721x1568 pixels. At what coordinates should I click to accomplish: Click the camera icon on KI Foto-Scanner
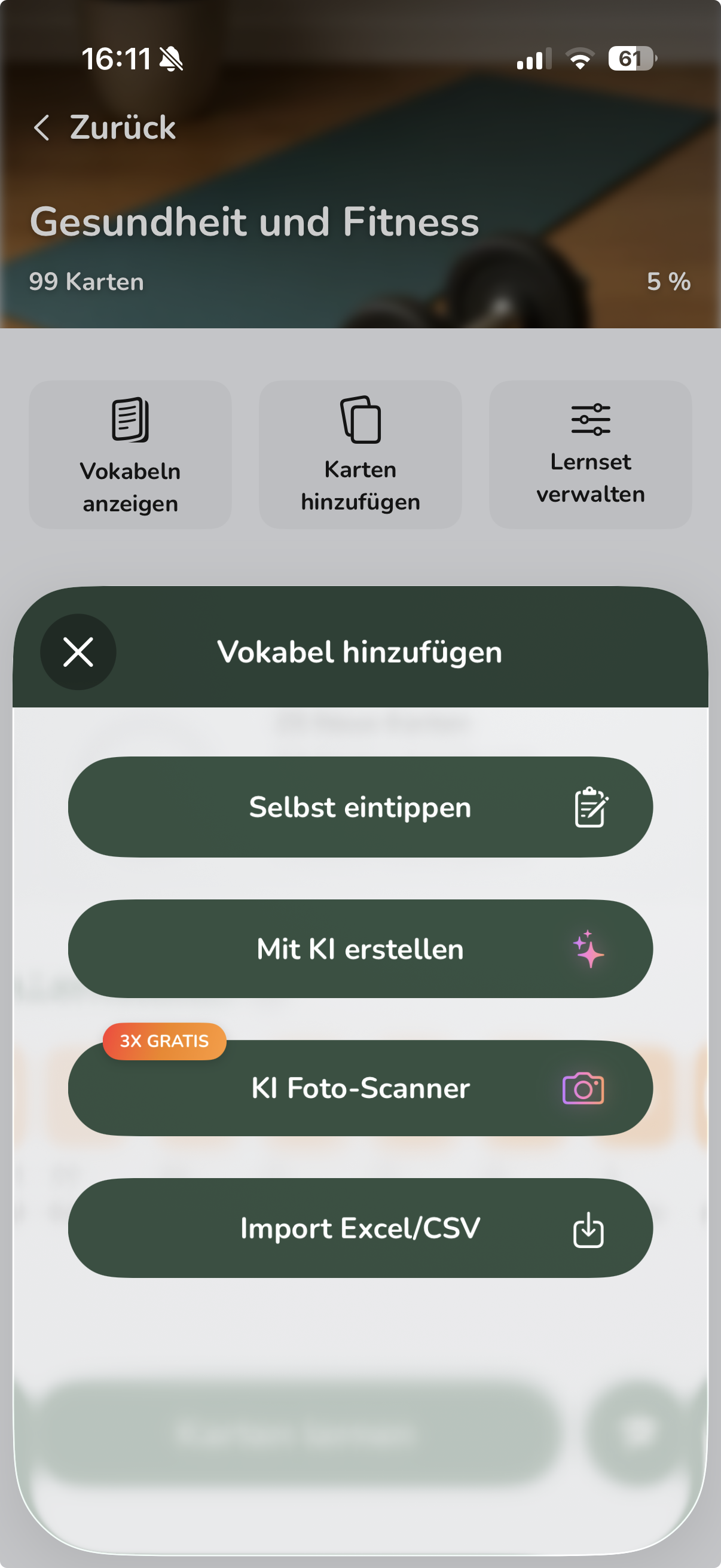(x=583, y=1088)
